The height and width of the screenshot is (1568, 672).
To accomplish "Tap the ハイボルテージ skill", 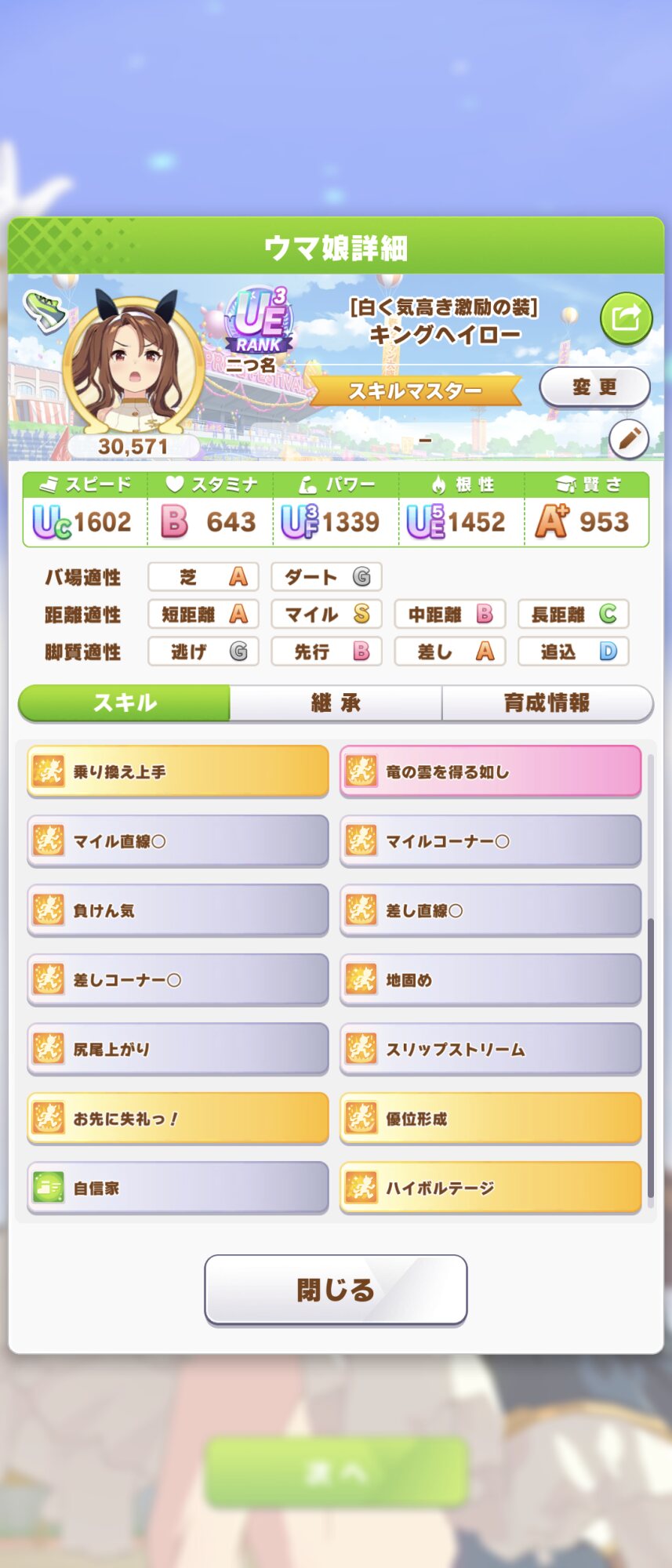I will click(x=490, y=1188).
